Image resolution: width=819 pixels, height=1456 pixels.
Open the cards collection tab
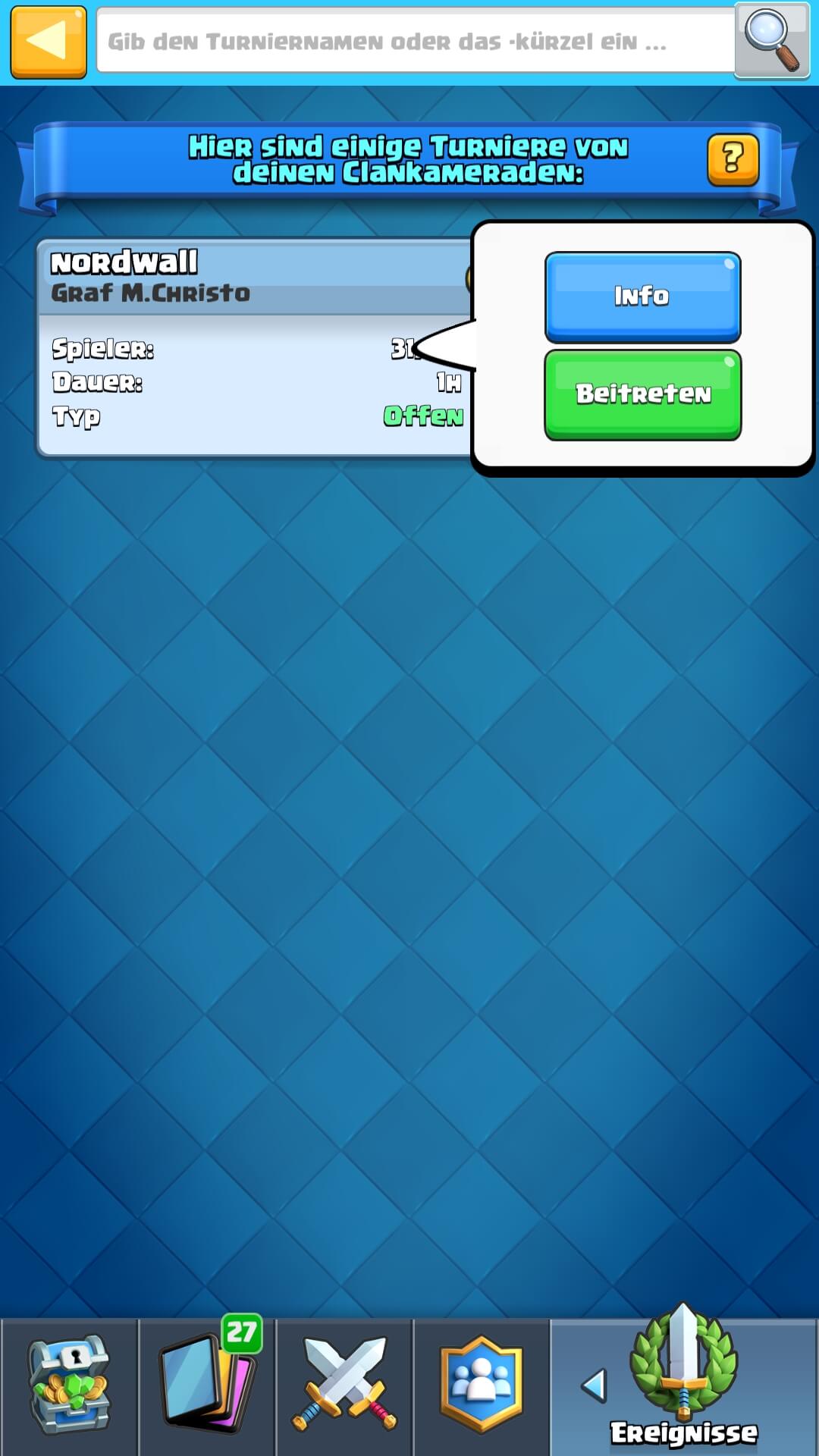207,1386
